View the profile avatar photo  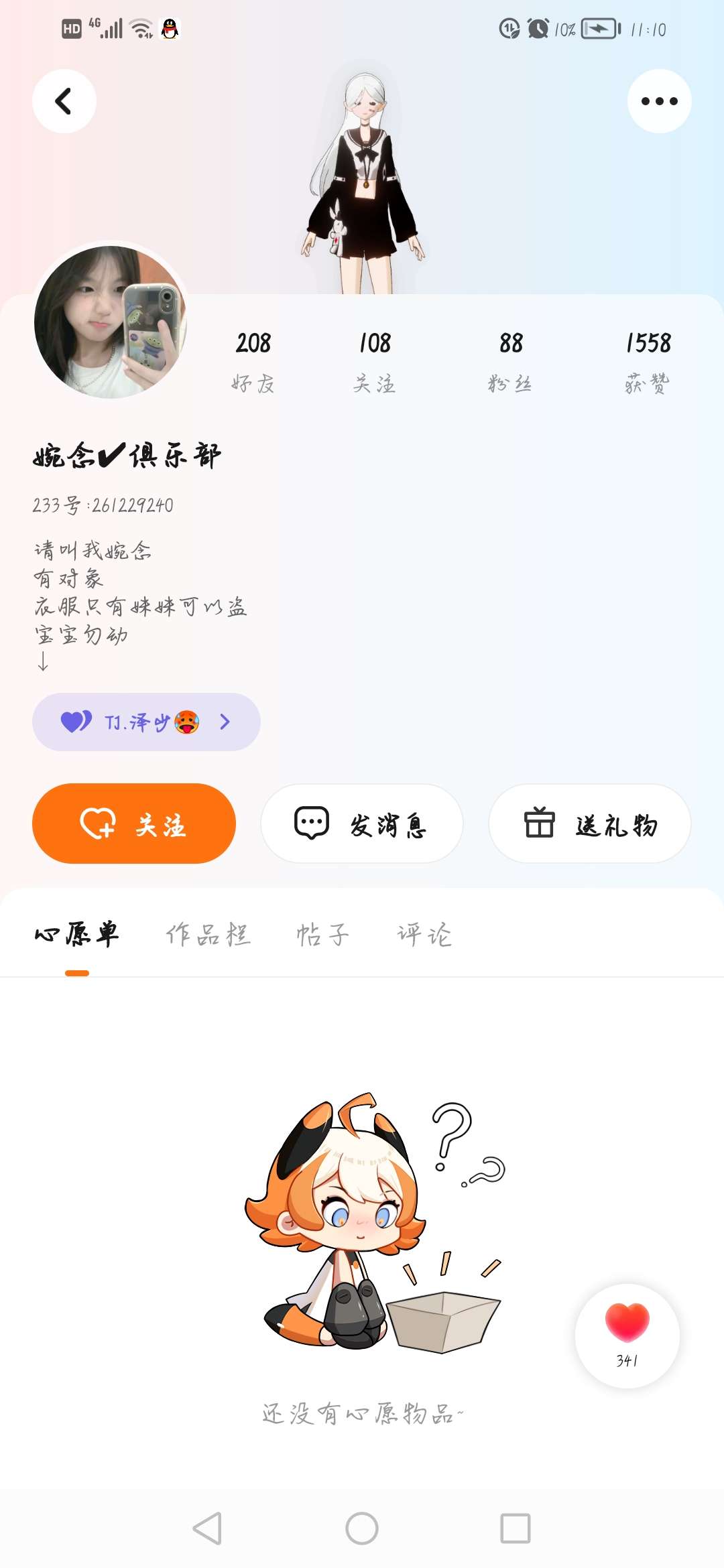[x=111, y=322]
